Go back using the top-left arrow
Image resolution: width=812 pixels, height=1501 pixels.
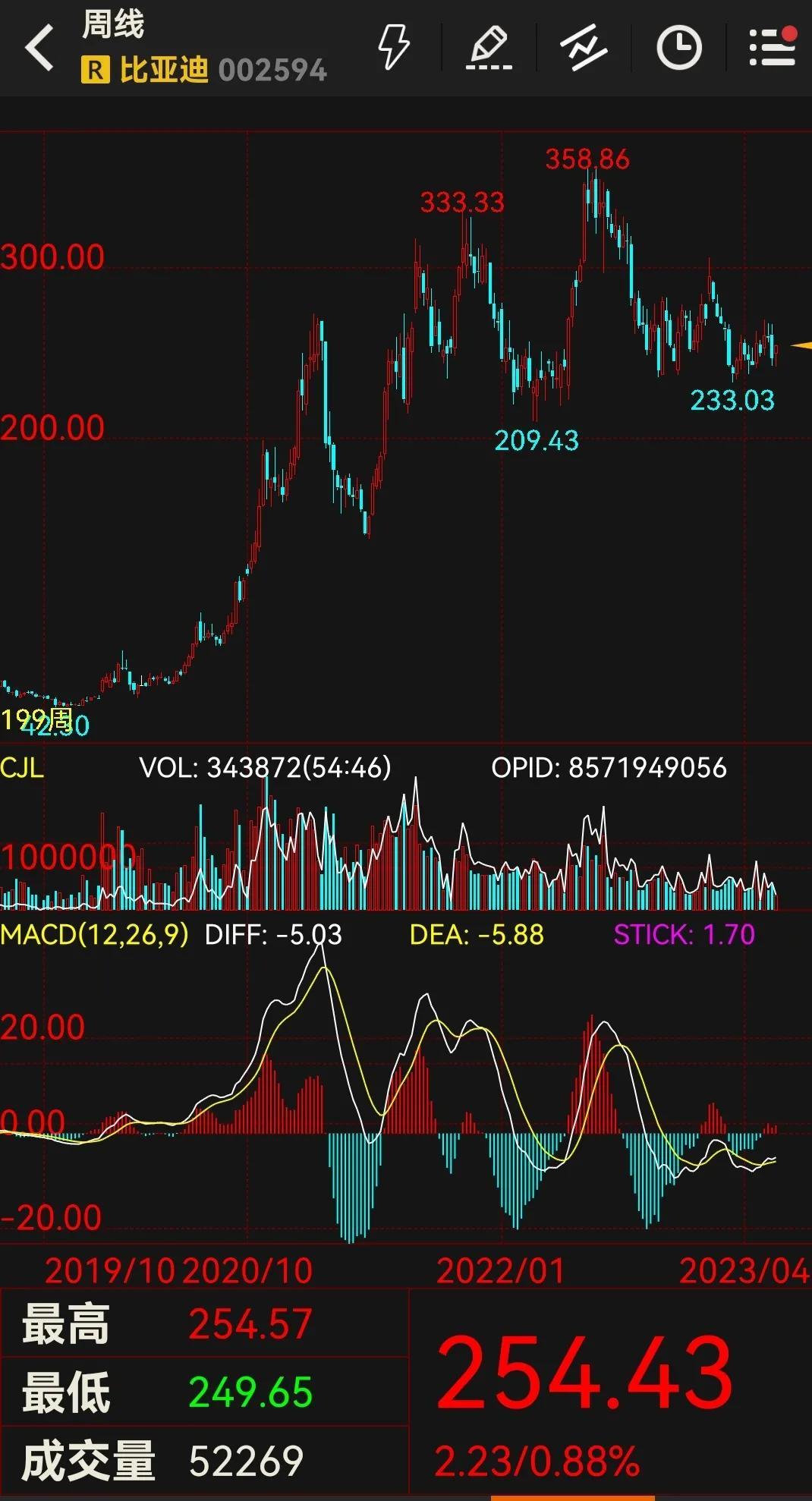tap(39, 48)
